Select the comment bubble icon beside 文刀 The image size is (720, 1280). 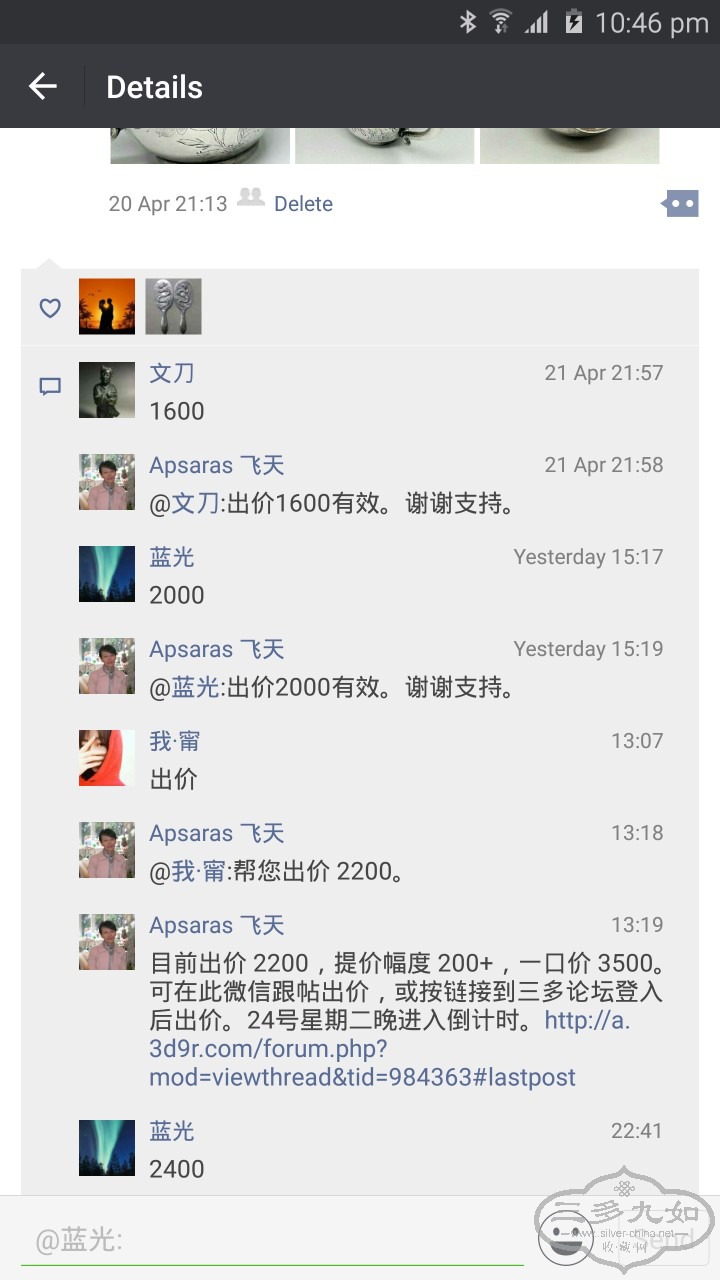click(x=49, y=386)
